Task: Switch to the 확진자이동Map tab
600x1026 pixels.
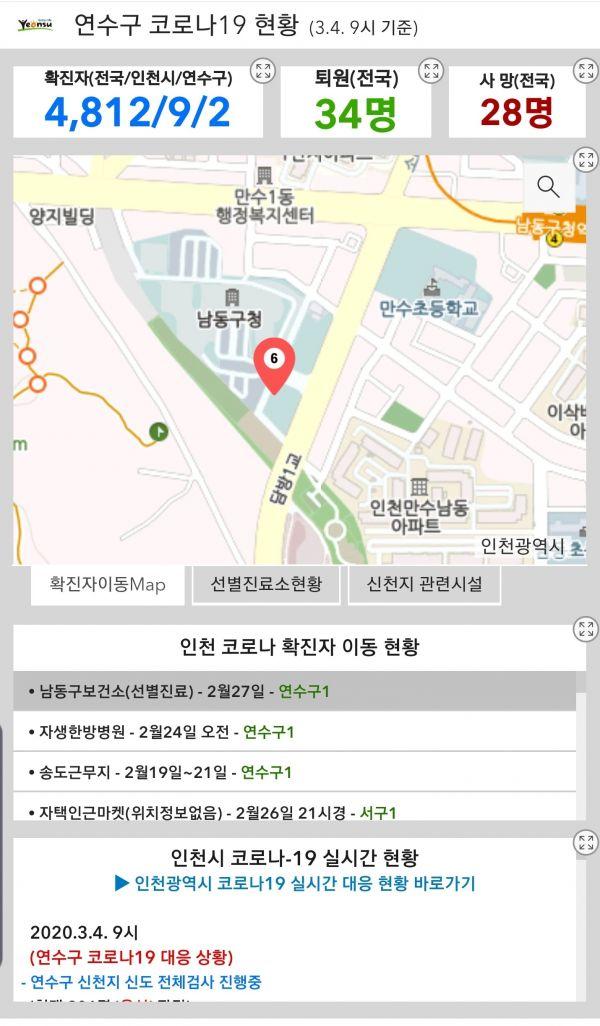Action: pos(100,585)
